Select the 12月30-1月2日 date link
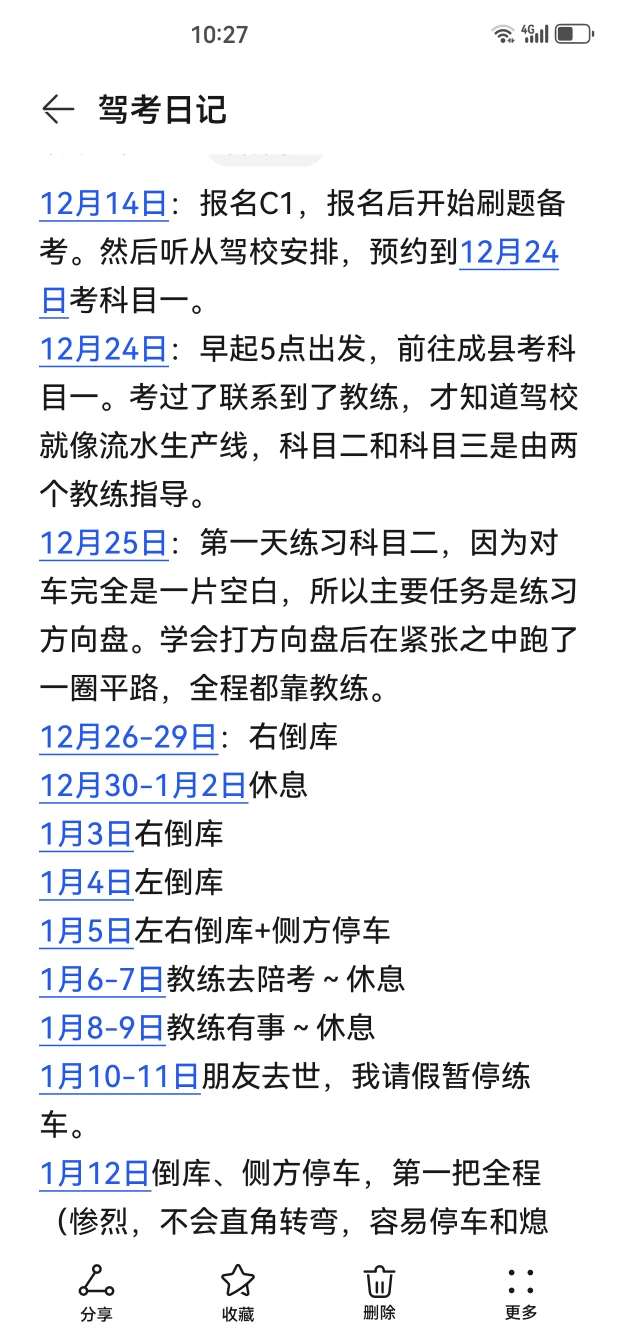 pos(143,785)
